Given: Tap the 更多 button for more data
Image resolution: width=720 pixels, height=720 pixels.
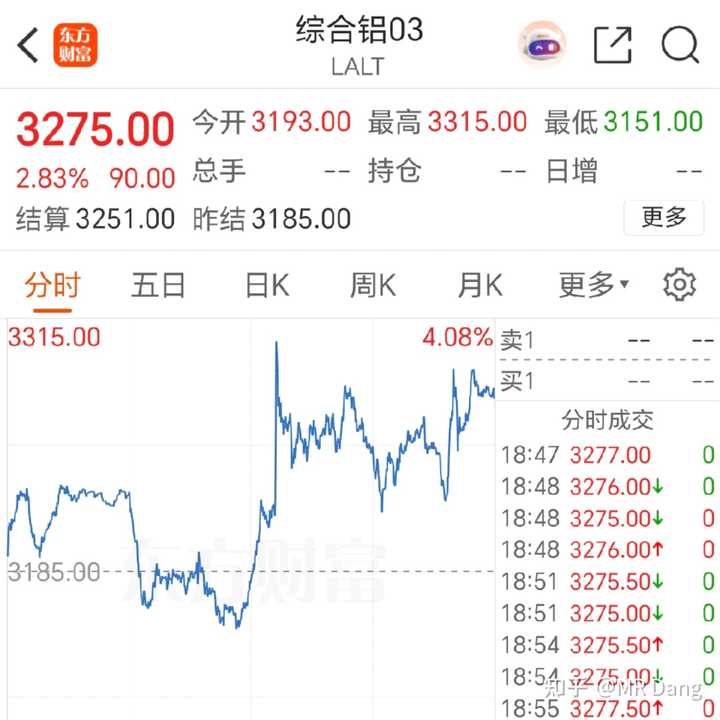Looking at the screenshot, I should pos(664,217).
